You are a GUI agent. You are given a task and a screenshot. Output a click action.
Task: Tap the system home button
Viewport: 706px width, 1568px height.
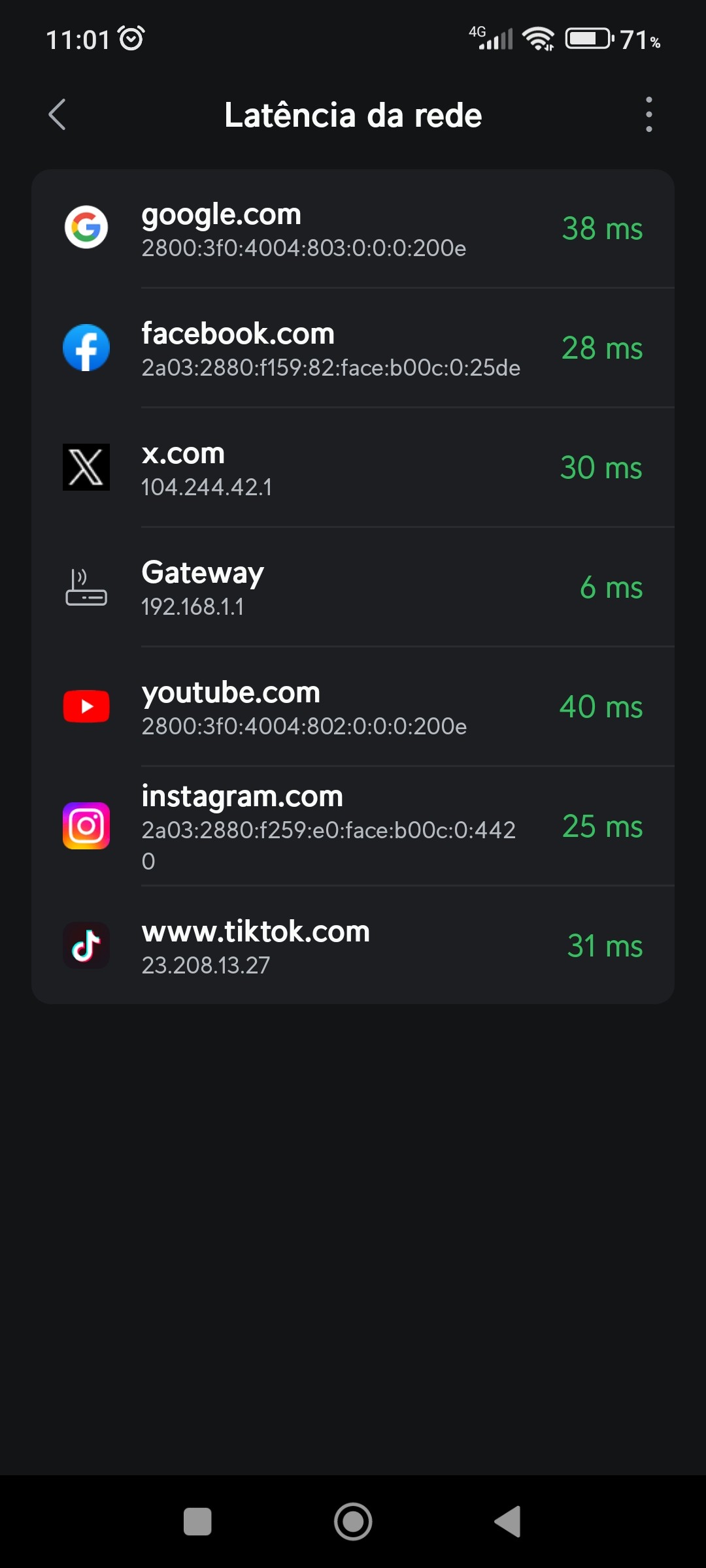353,1522
